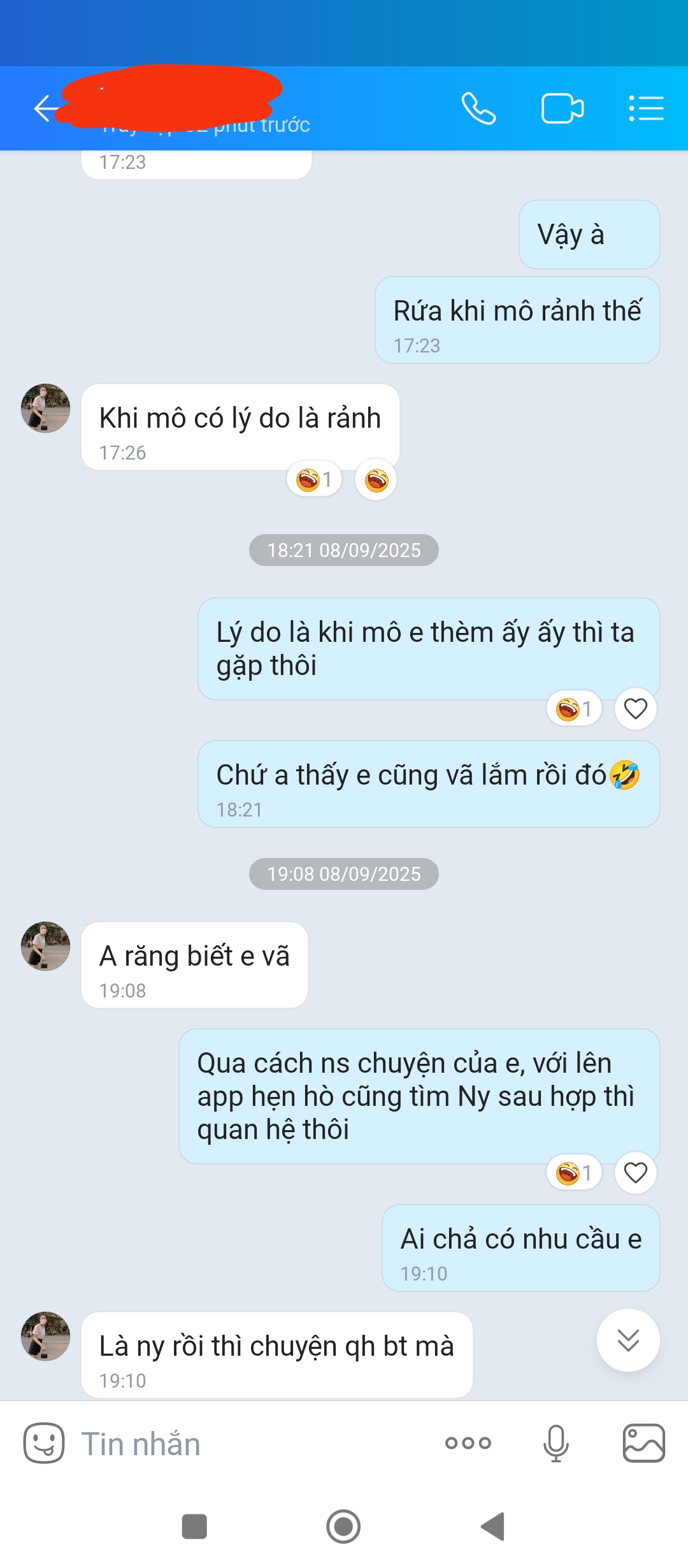Open the conversation options menu
Screen dimensions: 688x1568
point(646,108)
